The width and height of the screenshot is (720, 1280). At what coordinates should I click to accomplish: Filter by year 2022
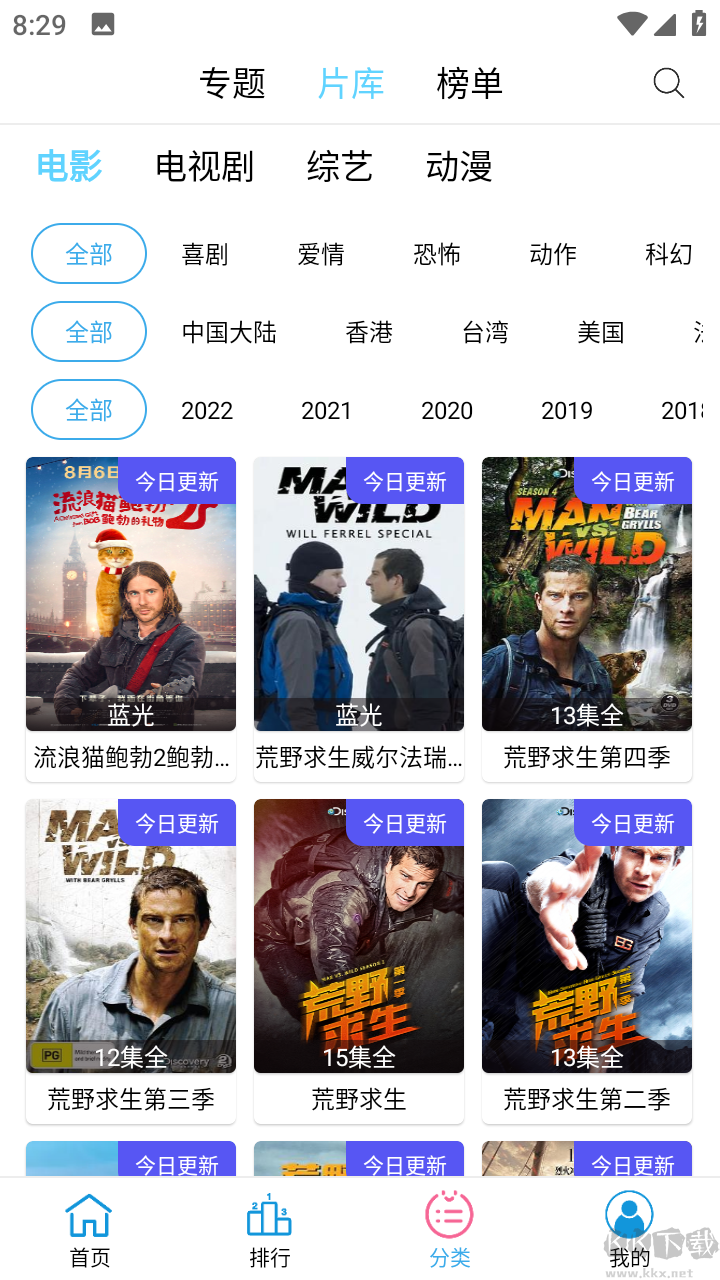[207, 410]
